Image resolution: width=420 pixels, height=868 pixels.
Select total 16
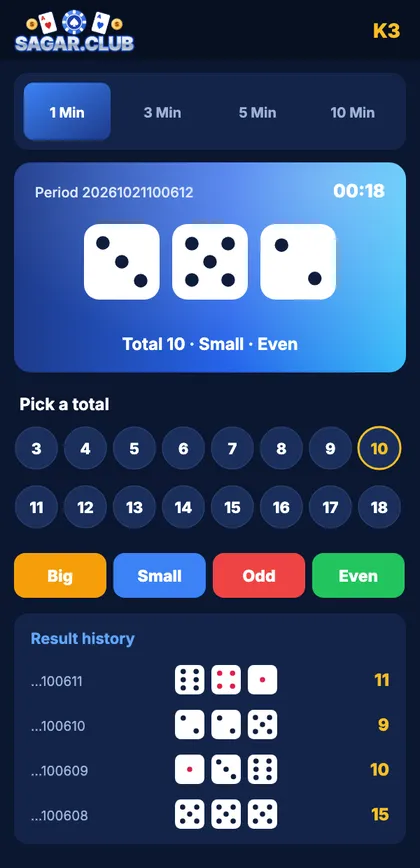click(x=281, y=507)
